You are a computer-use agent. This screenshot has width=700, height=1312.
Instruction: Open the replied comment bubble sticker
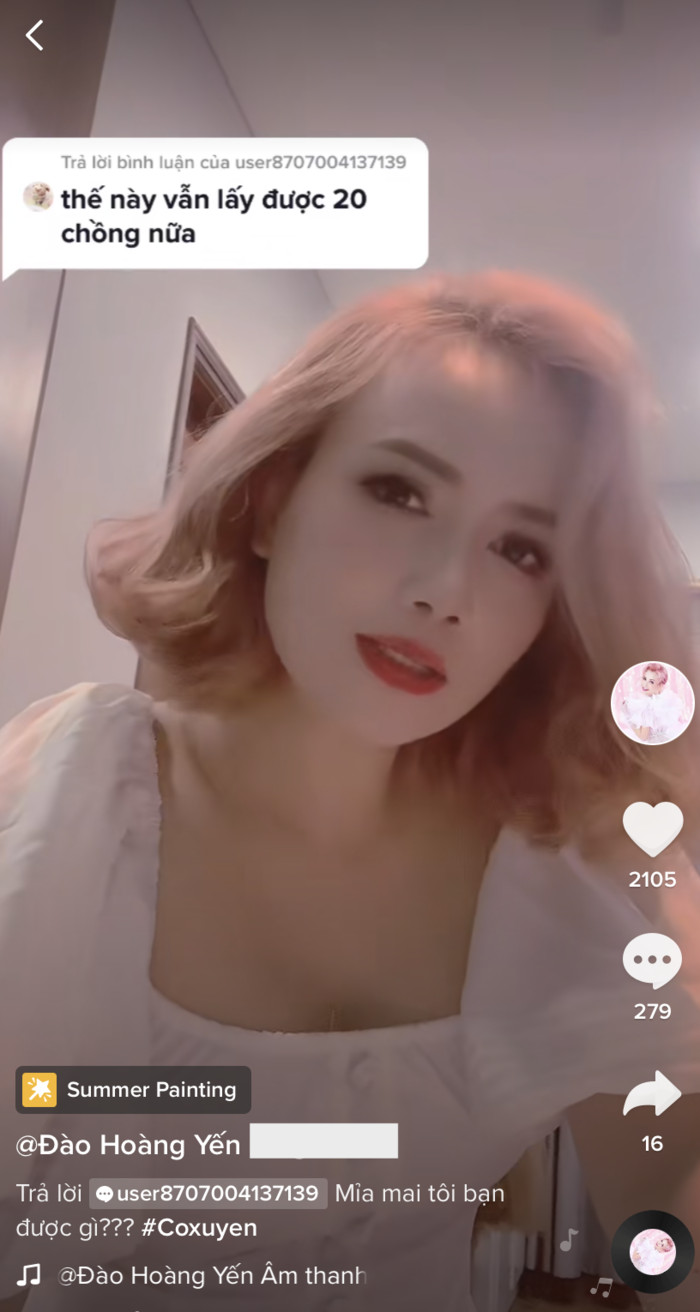pyautogui.click(x=215, y=205)
